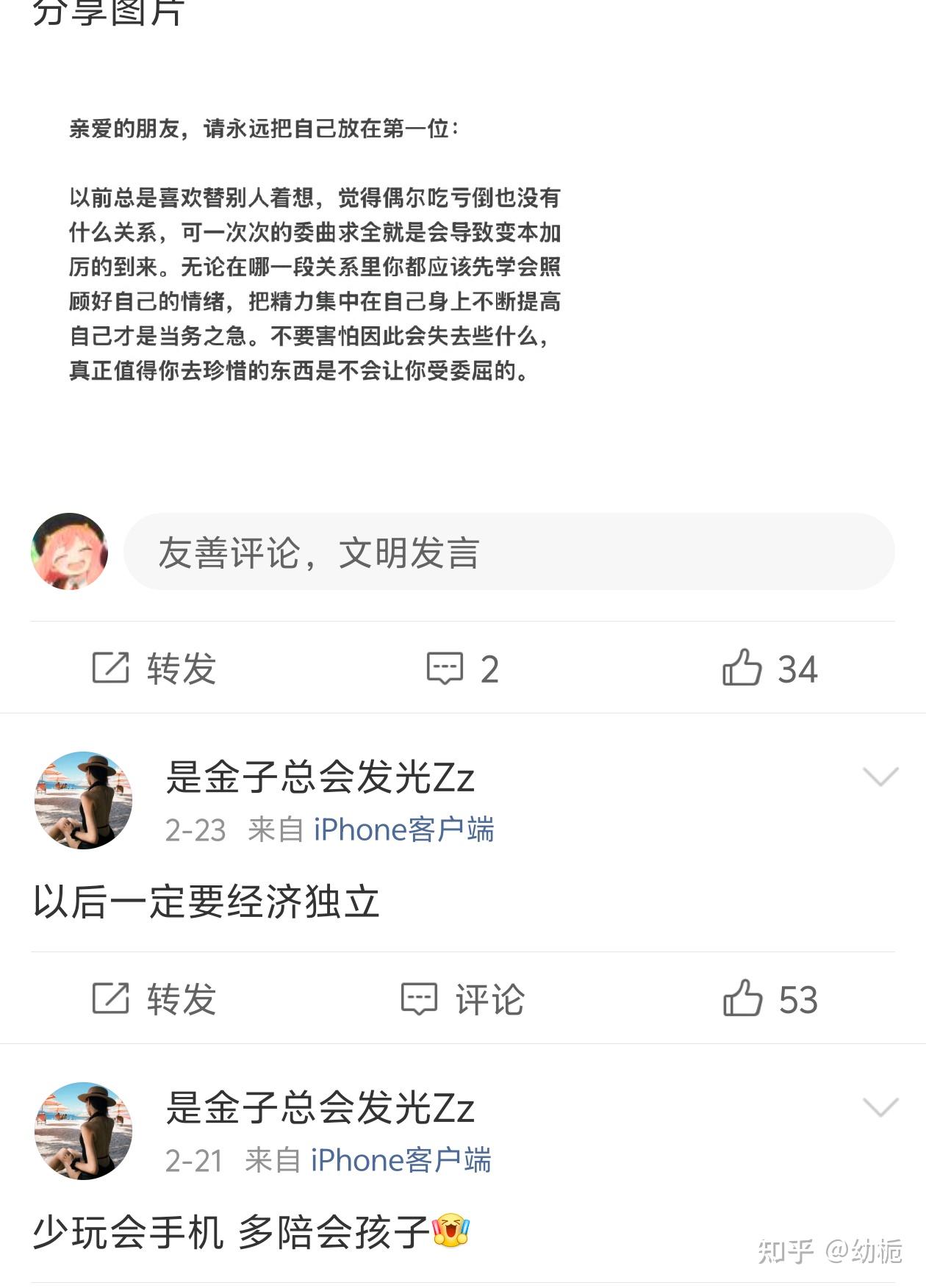The width and height of the screenshot is (926, 1288).
Task: Expand the chevron menu on the 2-21 post
Action: point(880,1107)
